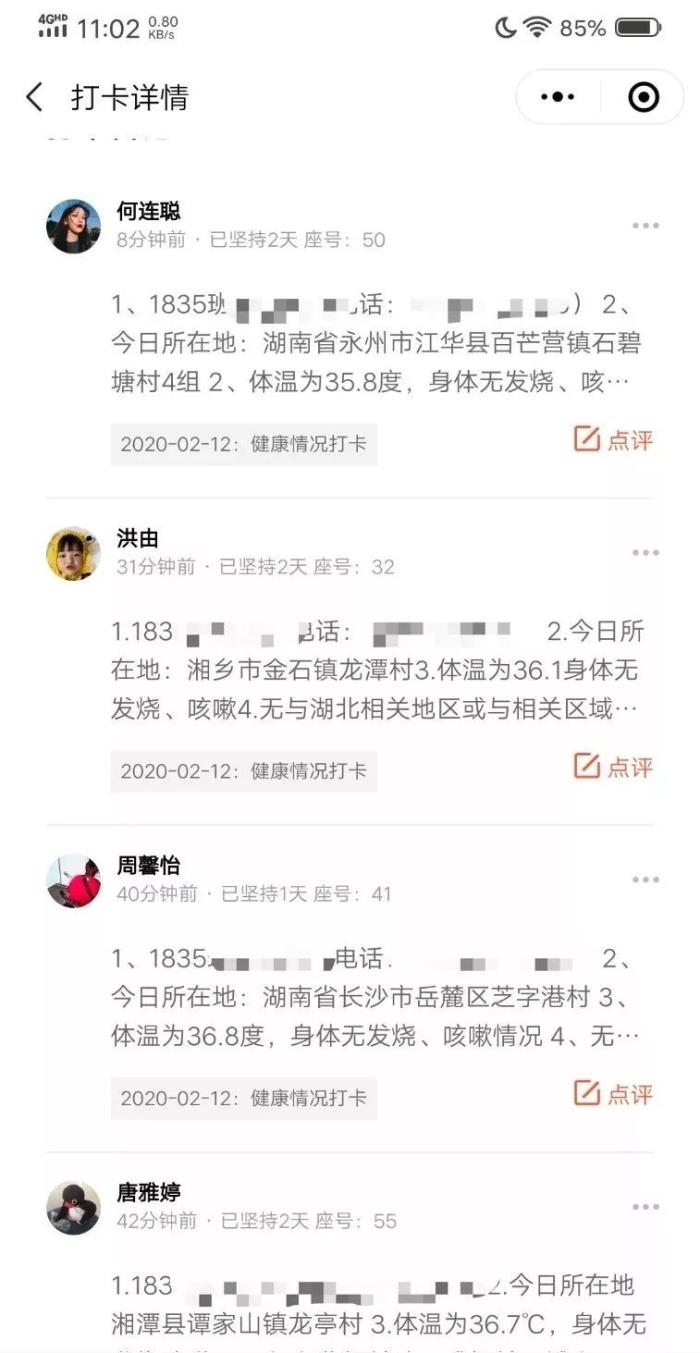This screenshot has height=1353, width=700.
Task: View 唐雅婷's profile avatar
Action: pos(74,1207)
